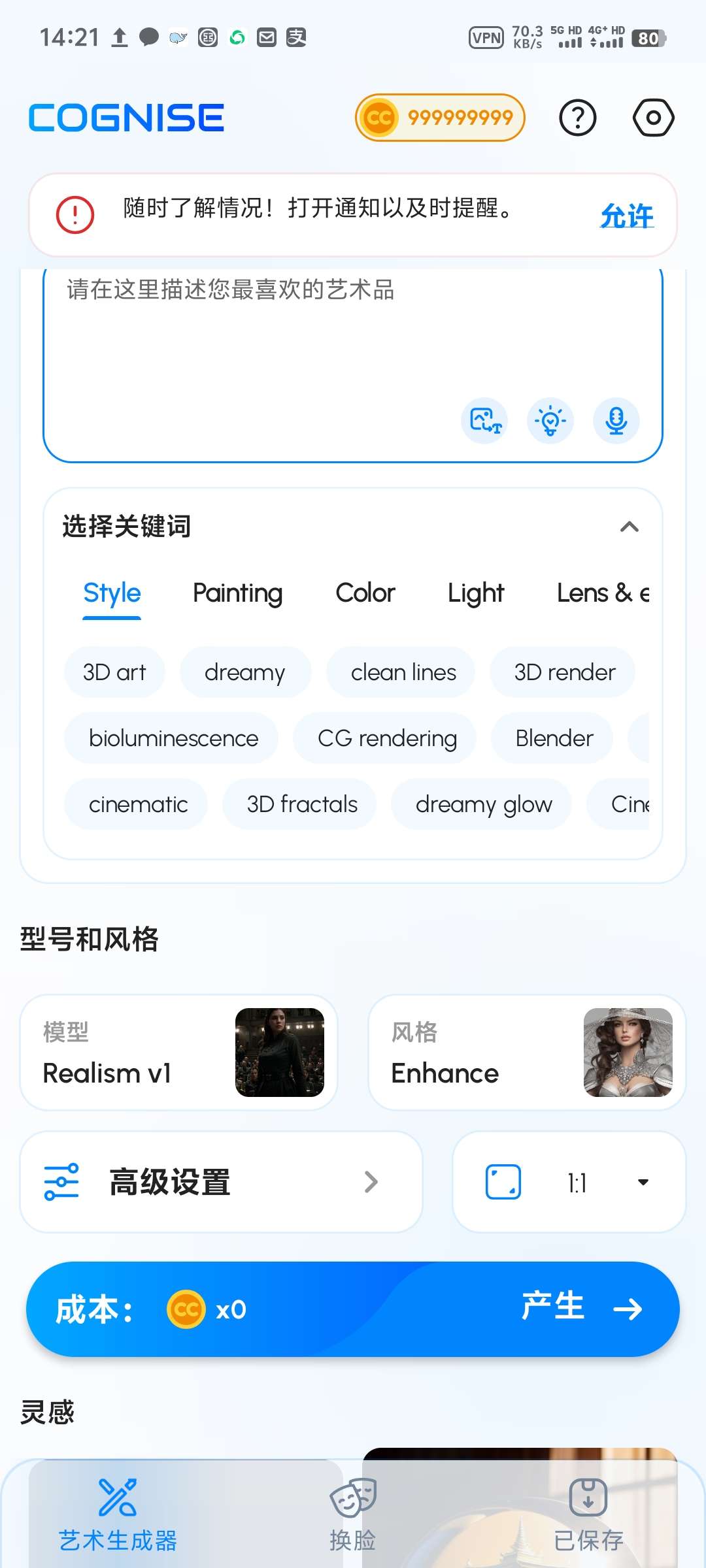The image size is (706, 1568).
Task: Open the image-to-text prompt icon
Action: click(484, 421)
